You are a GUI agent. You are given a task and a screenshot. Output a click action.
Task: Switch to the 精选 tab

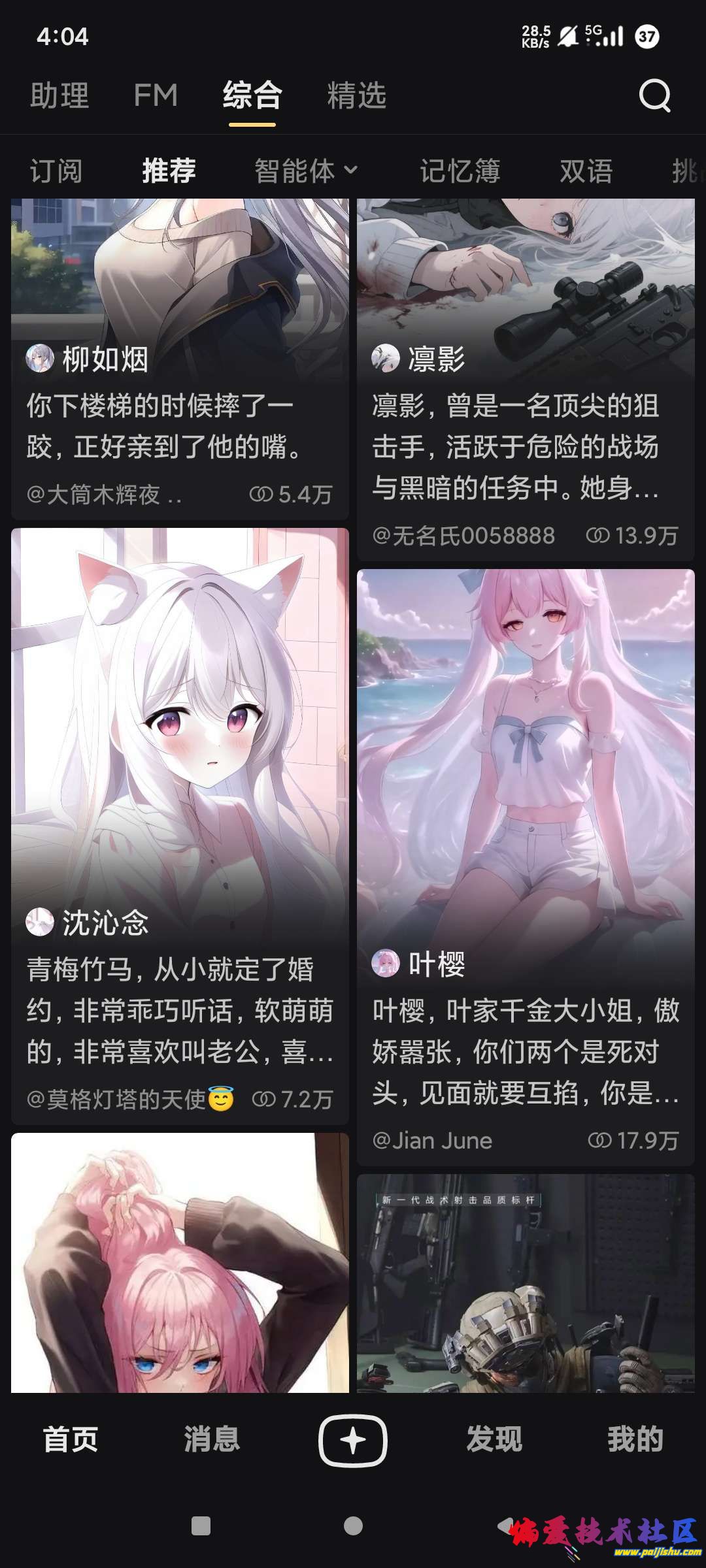pos(356,96)
